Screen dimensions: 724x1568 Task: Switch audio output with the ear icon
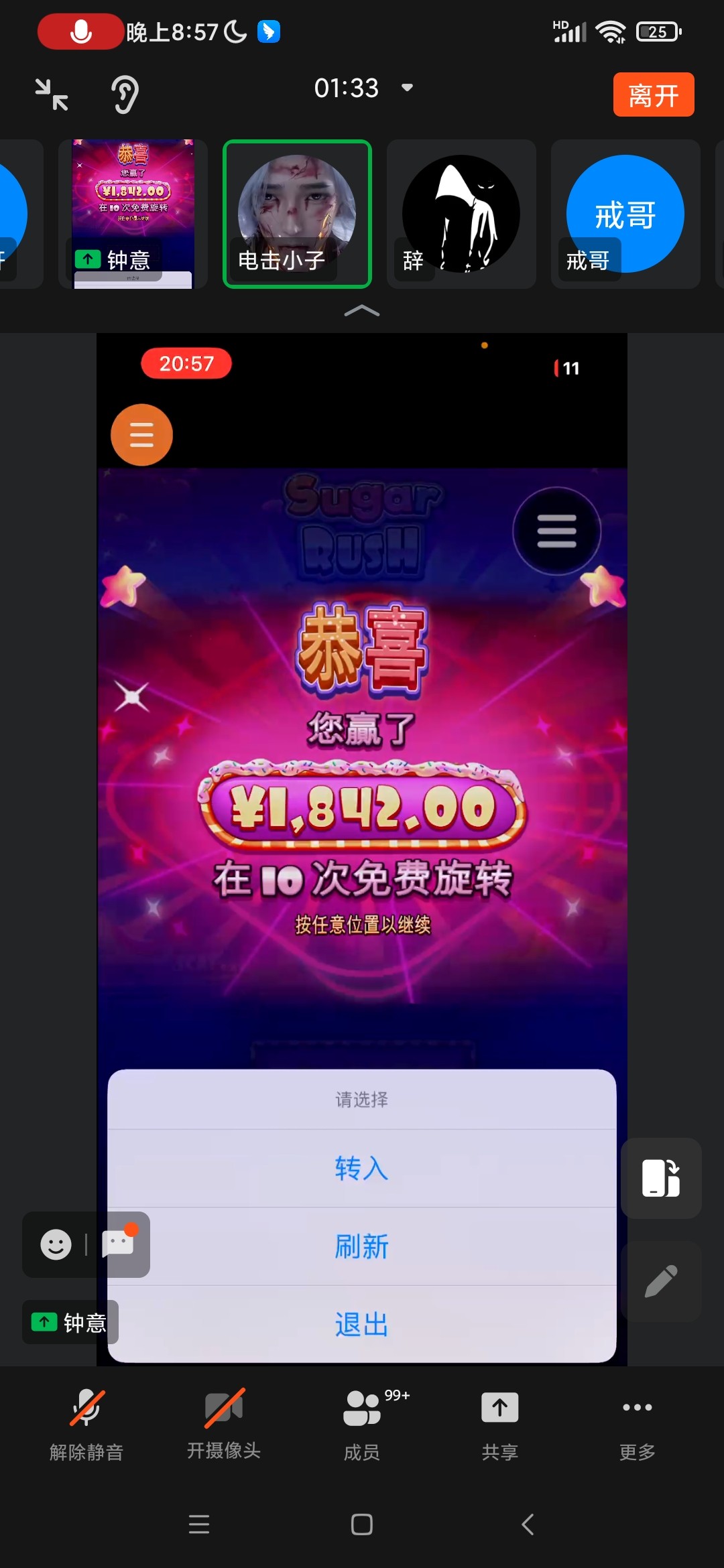[125, 94]
